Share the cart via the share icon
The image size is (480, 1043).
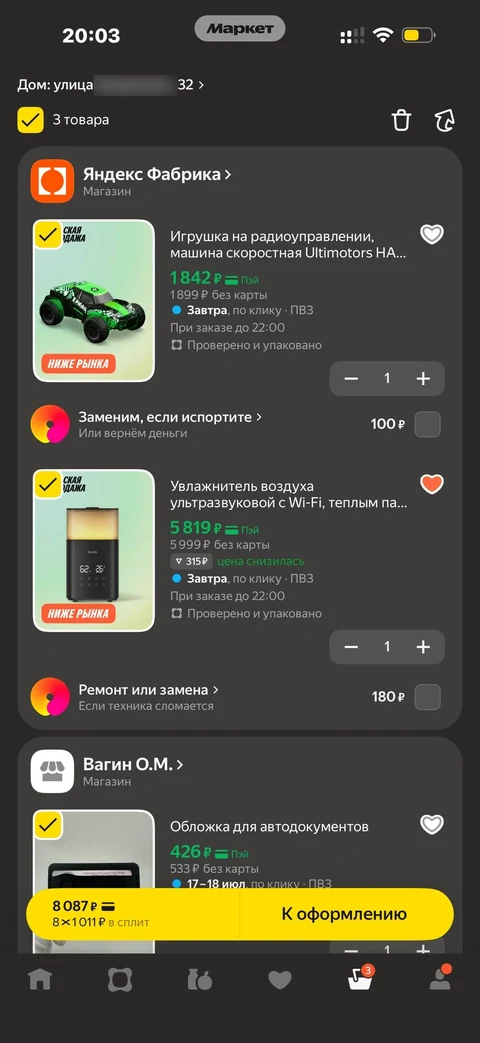[445, 120]
